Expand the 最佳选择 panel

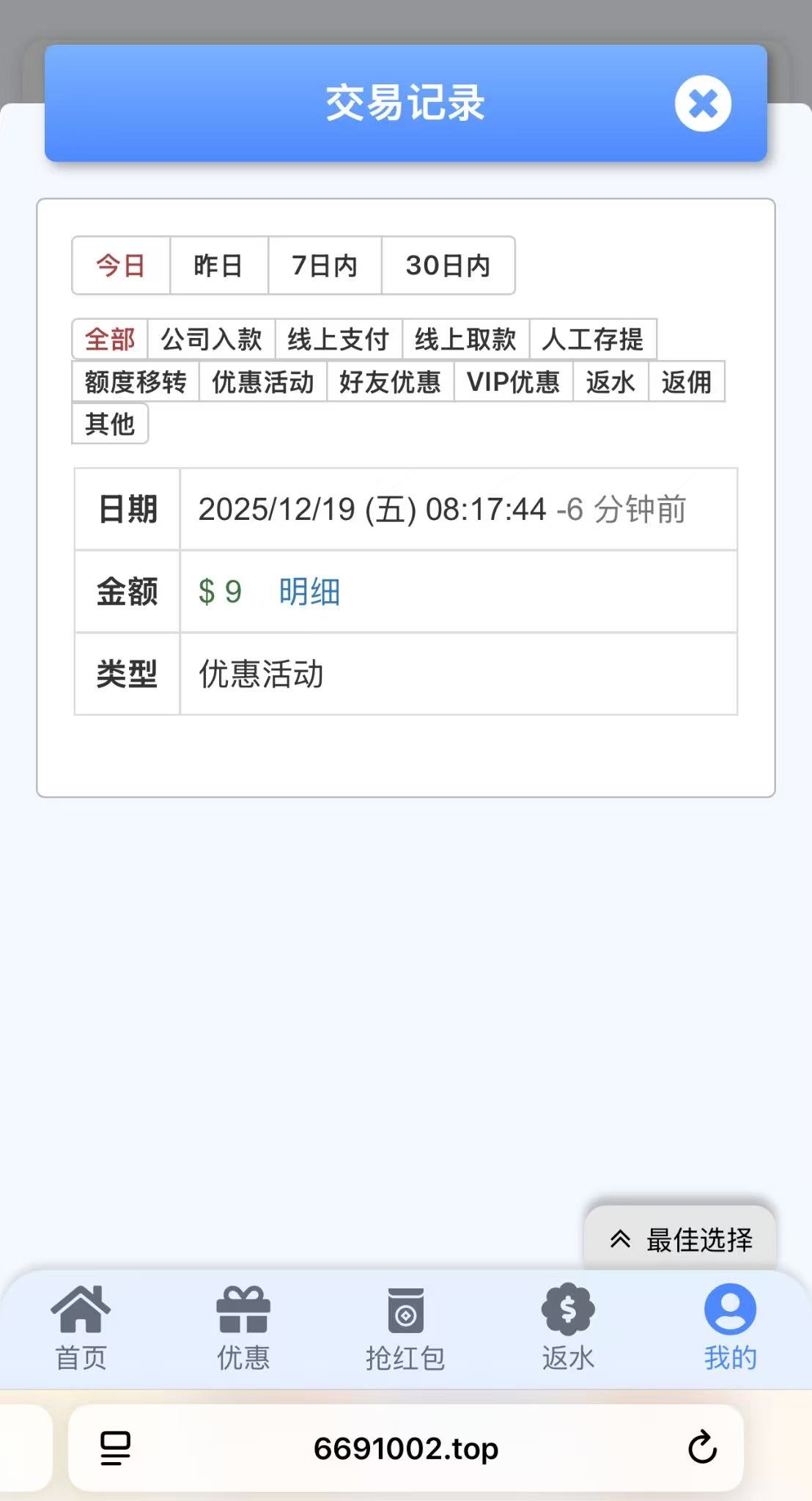680,1240
